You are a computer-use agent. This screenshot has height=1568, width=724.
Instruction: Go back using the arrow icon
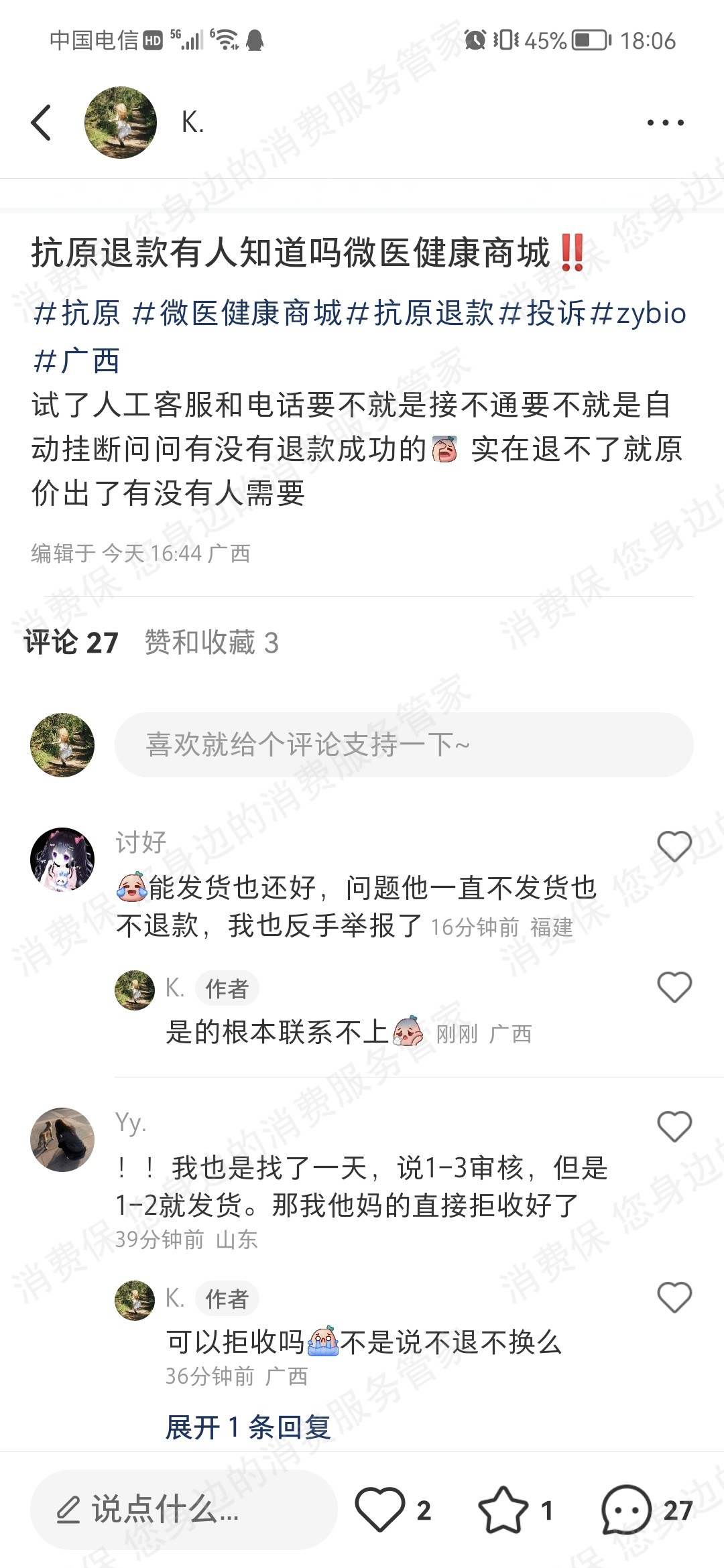(42, 123)
